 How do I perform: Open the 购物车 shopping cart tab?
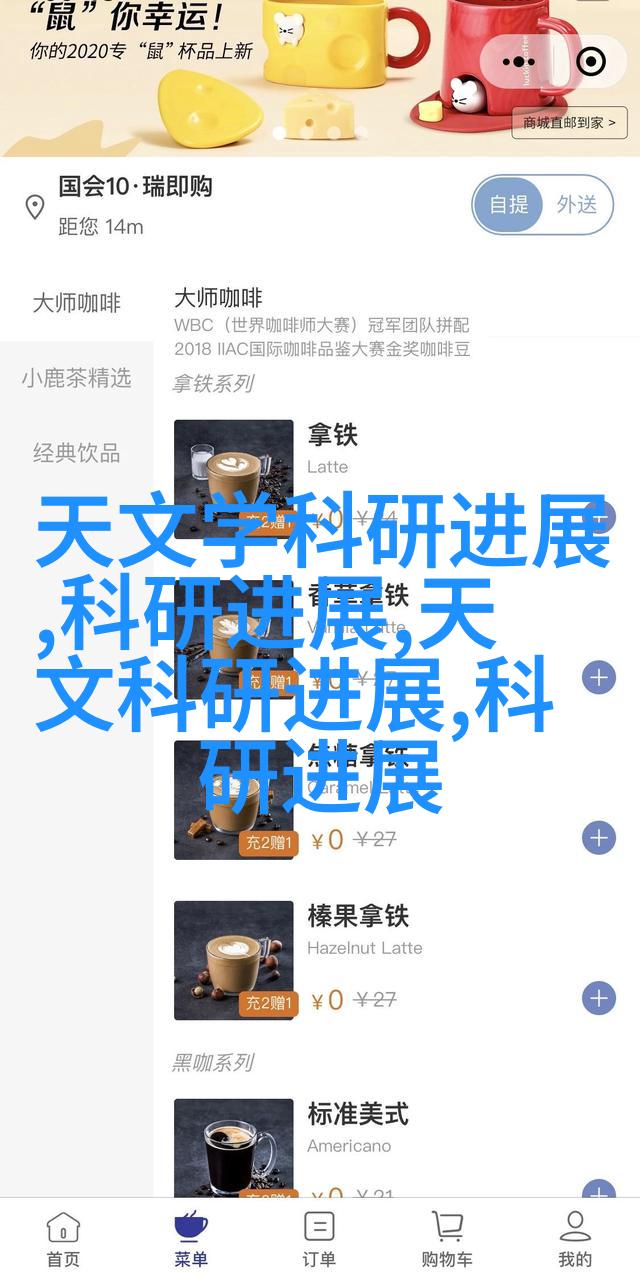tap(447, 1238)
